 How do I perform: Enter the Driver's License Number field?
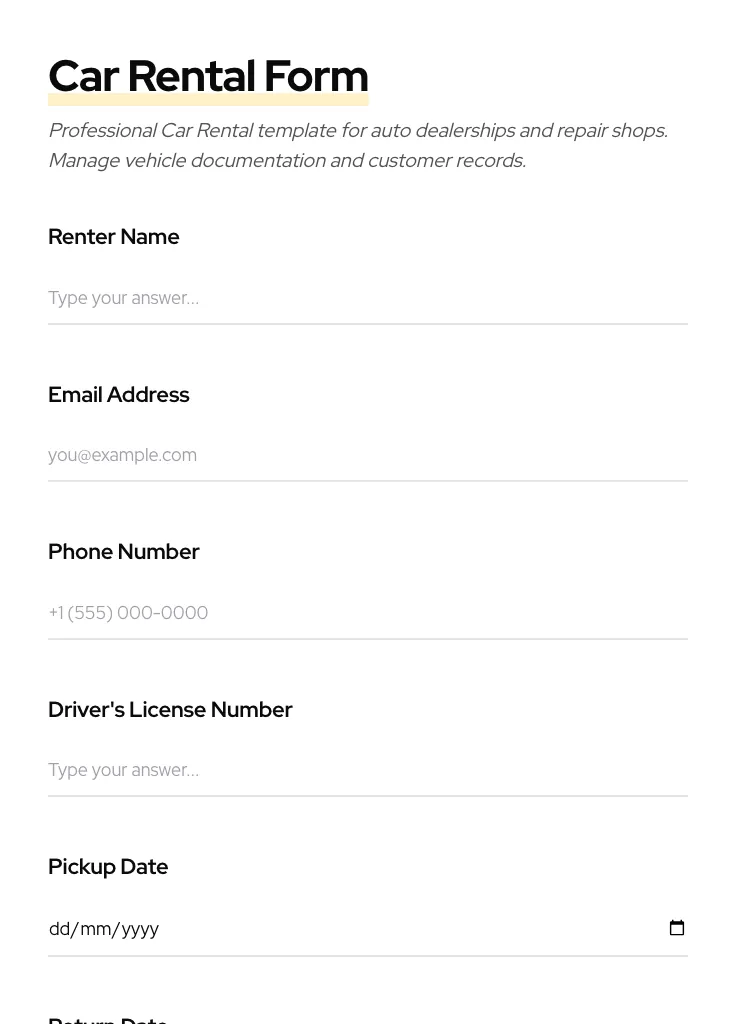[x=367, y=770]
